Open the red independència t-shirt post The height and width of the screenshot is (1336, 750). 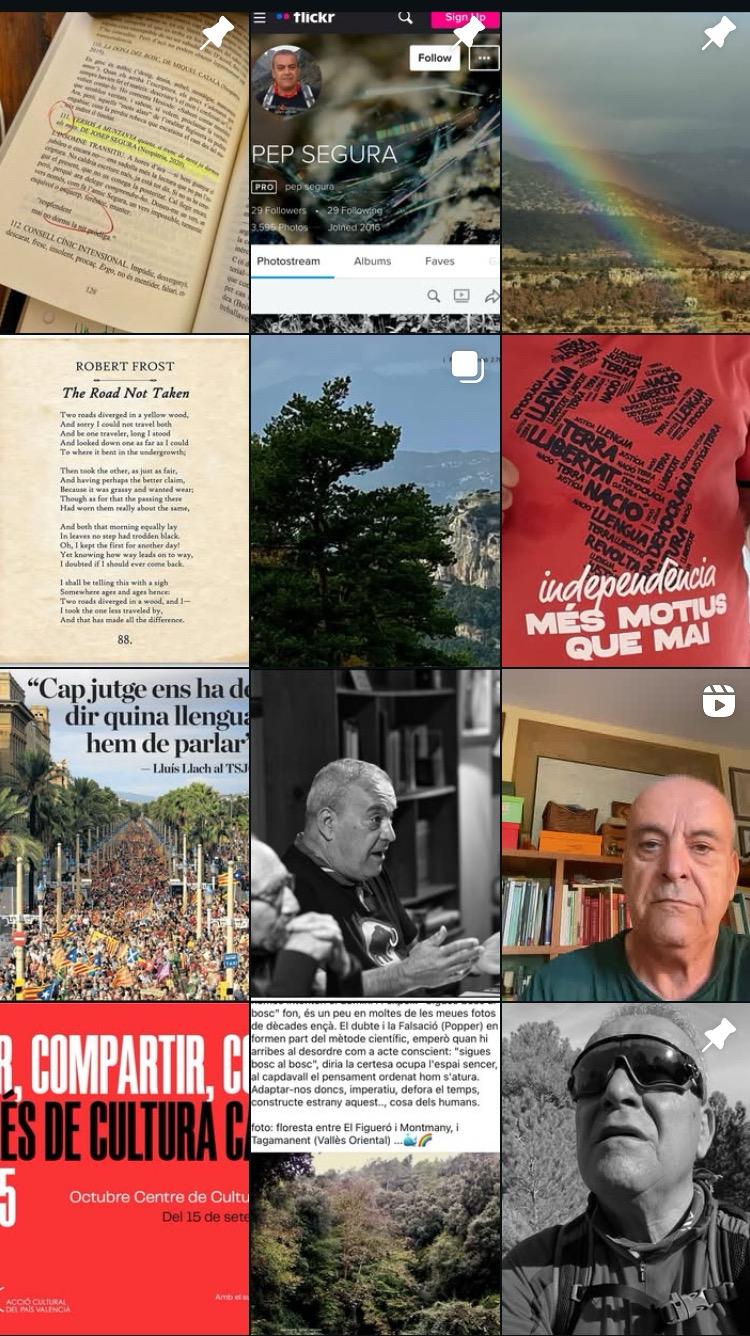coord(626,500)
